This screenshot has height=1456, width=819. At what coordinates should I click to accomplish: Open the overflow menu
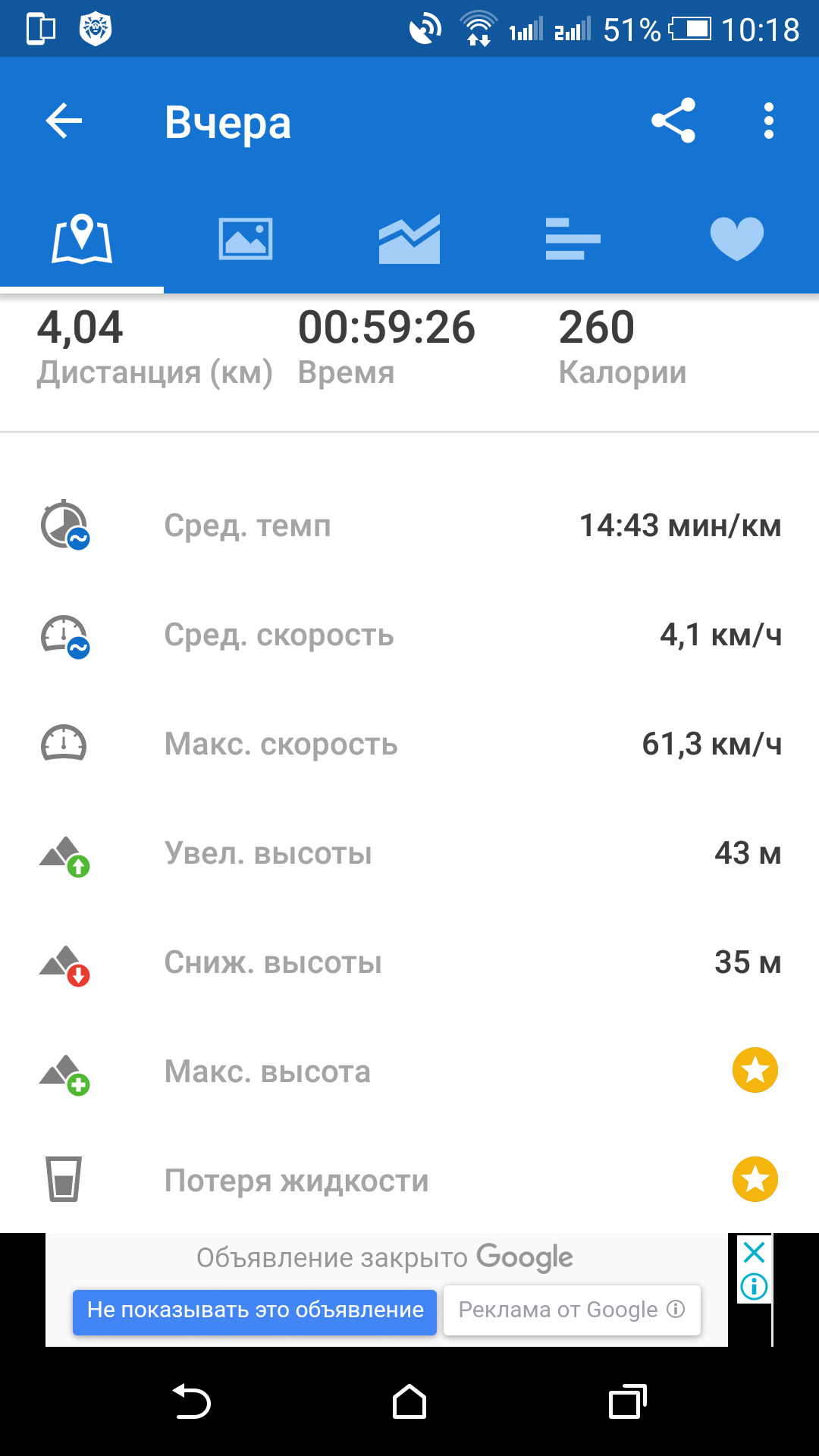[769, 121]
